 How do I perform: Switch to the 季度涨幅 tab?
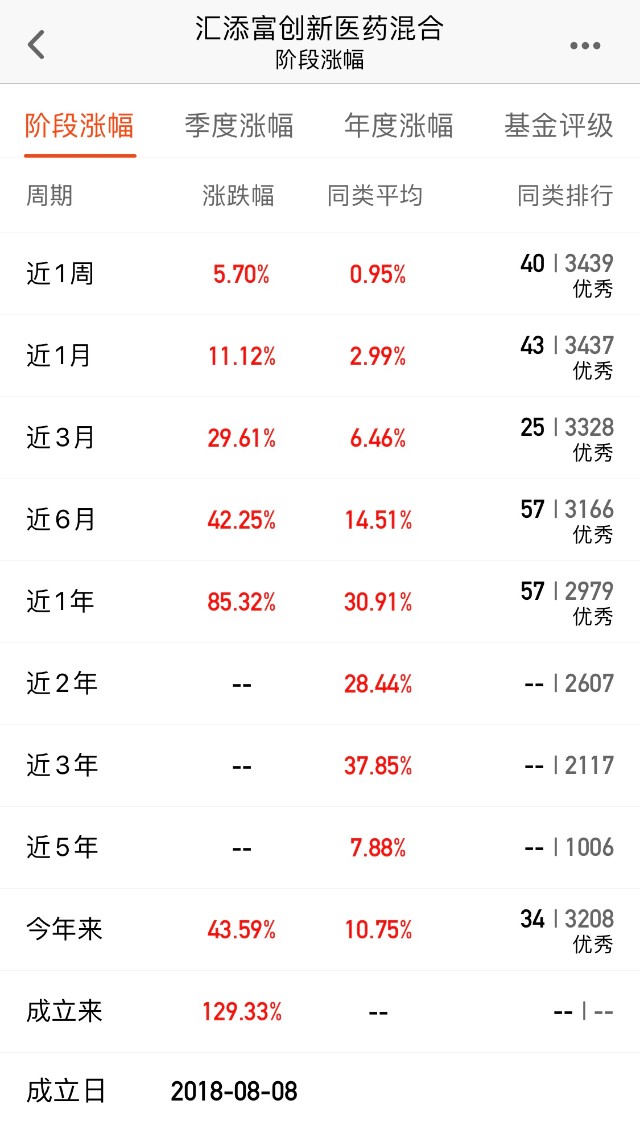tap(239, 126)
